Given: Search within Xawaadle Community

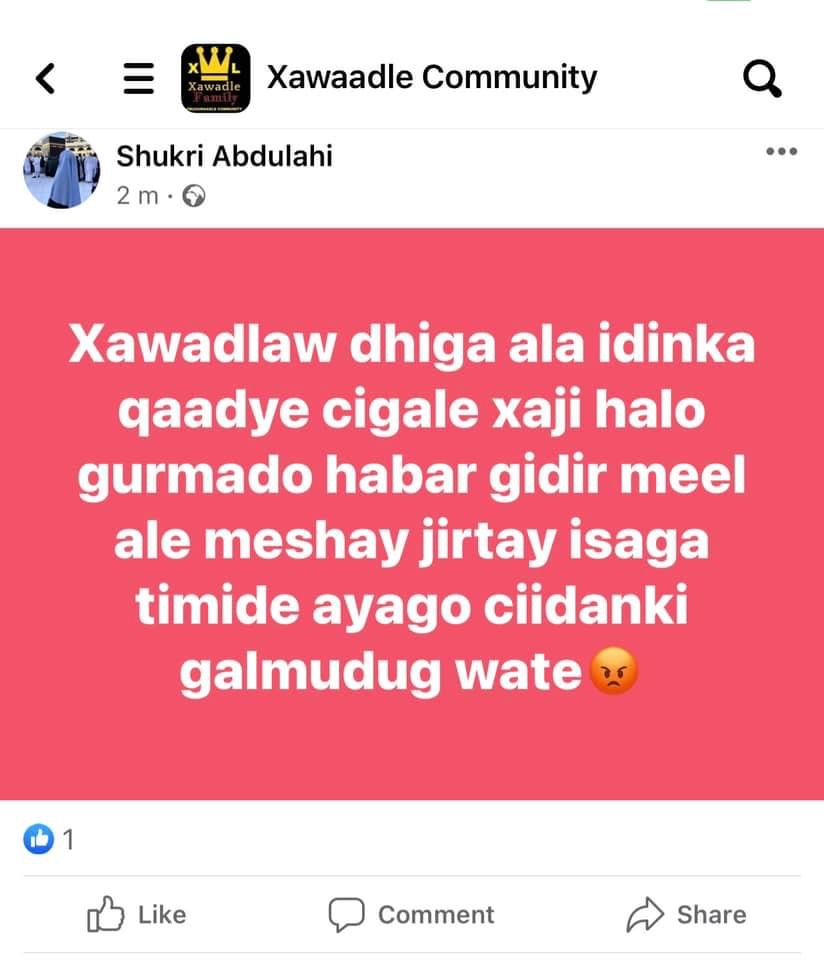Looking at the screenshot, I should (763, 78).
